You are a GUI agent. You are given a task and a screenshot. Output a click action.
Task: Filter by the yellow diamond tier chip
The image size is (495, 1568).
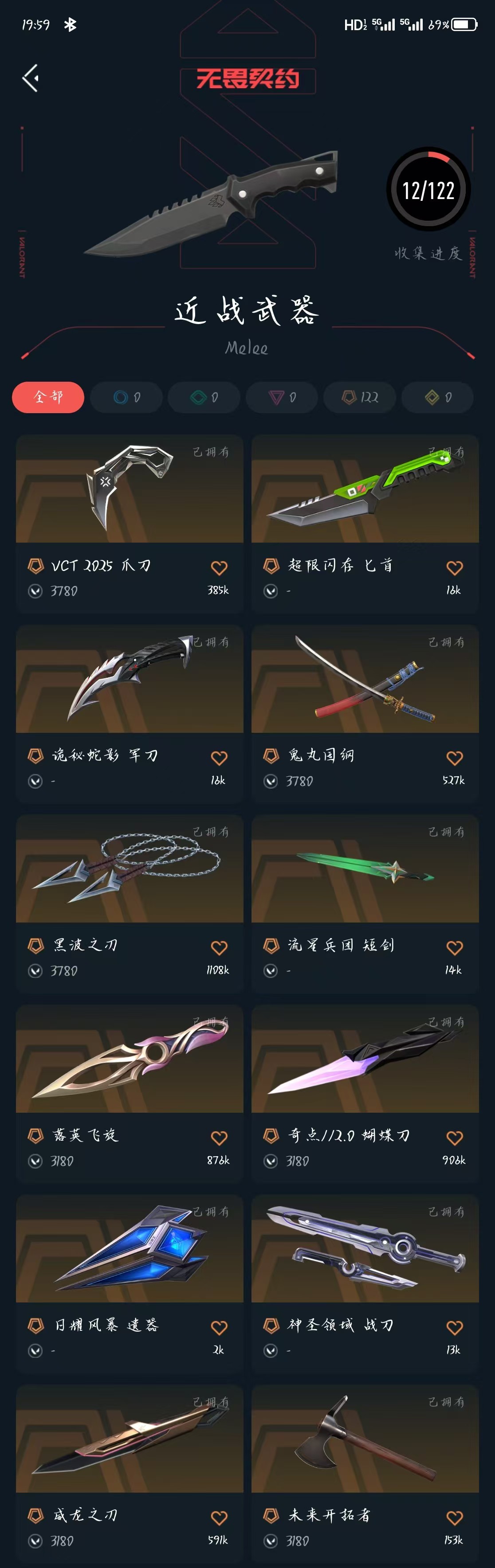pos(437,398)
